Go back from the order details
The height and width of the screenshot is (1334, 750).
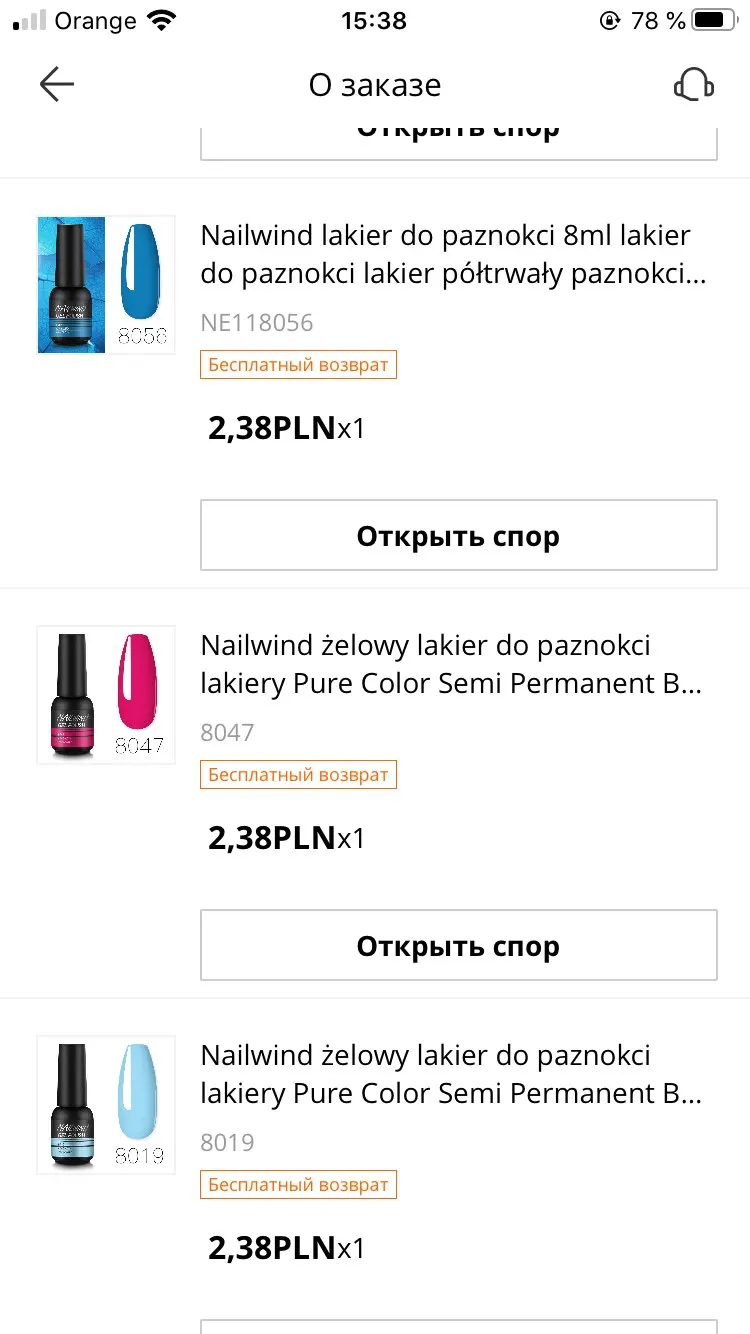click(57, 85)
